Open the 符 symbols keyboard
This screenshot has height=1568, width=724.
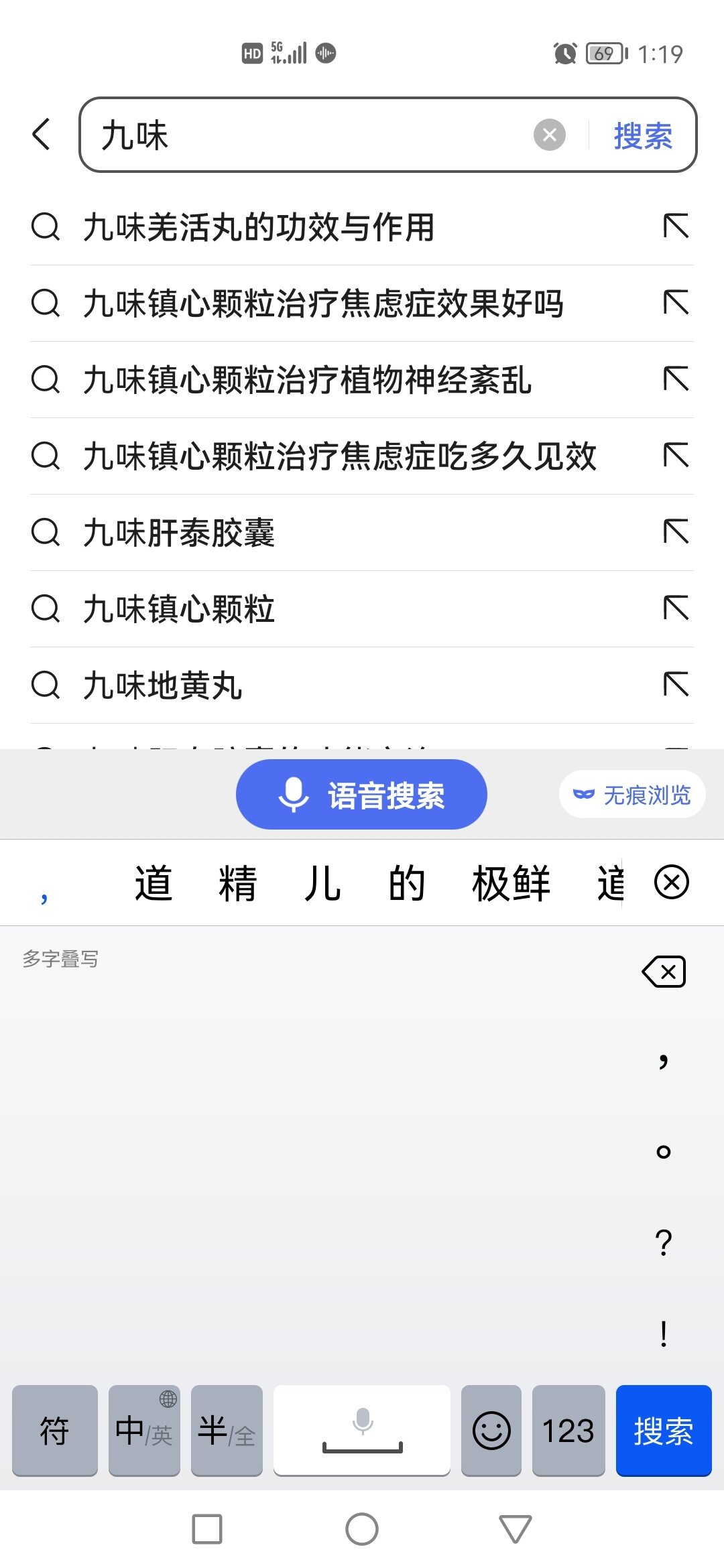[x=55, y=1431]
